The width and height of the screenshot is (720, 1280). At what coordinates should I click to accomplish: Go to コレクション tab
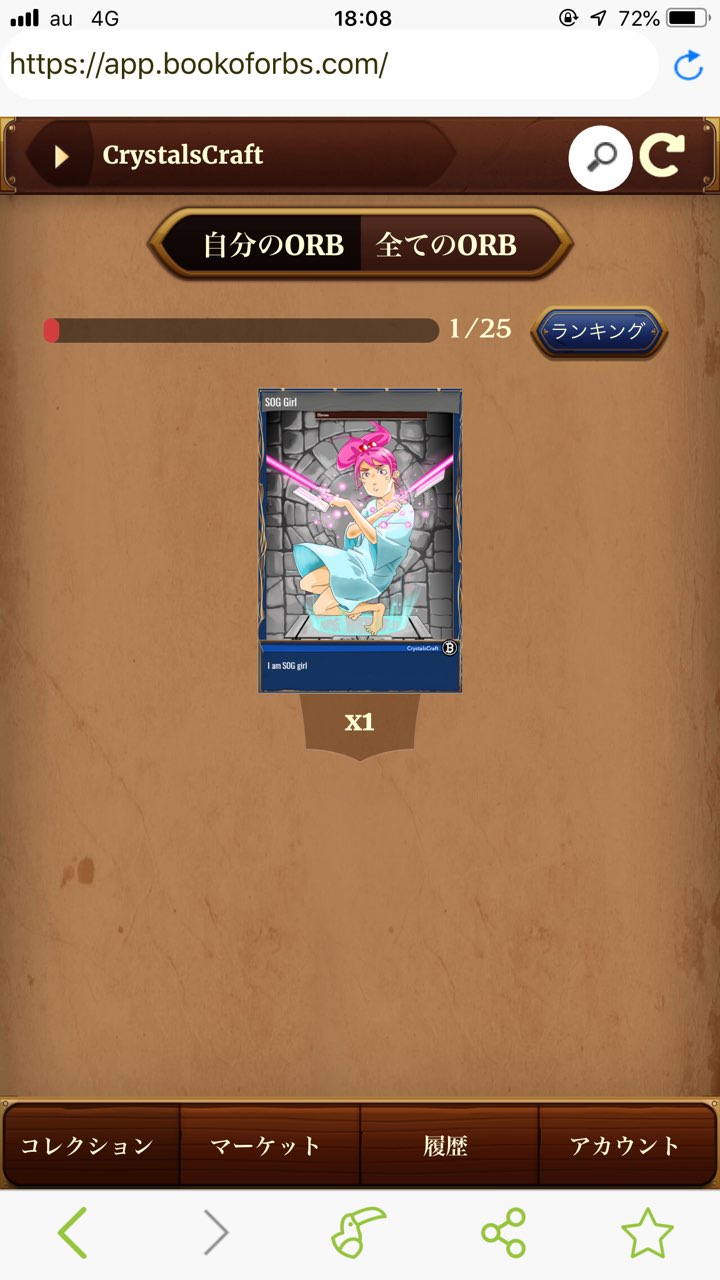pyautogui.click(x=89, y=1146)
